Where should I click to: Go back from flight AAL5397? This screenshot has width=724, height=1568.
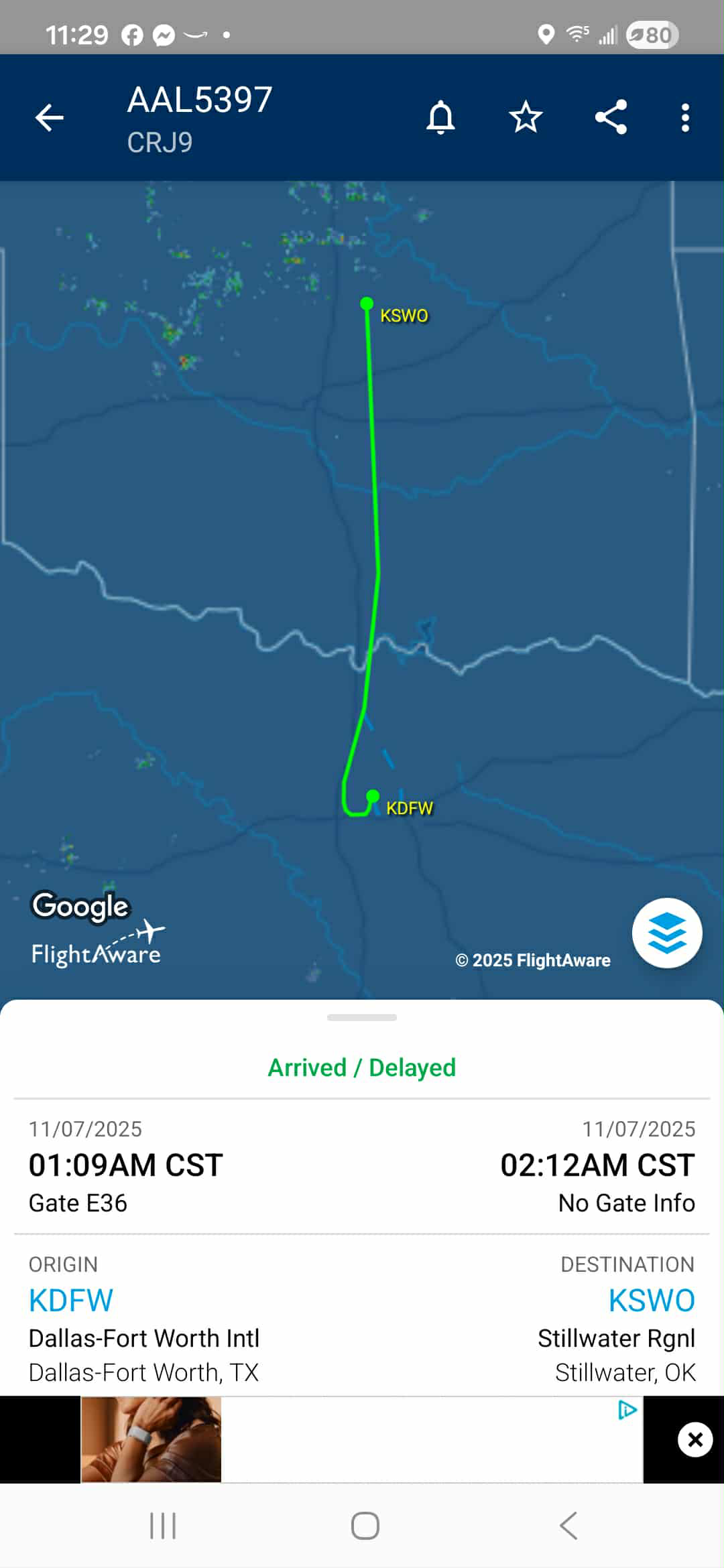click(49, 118)
